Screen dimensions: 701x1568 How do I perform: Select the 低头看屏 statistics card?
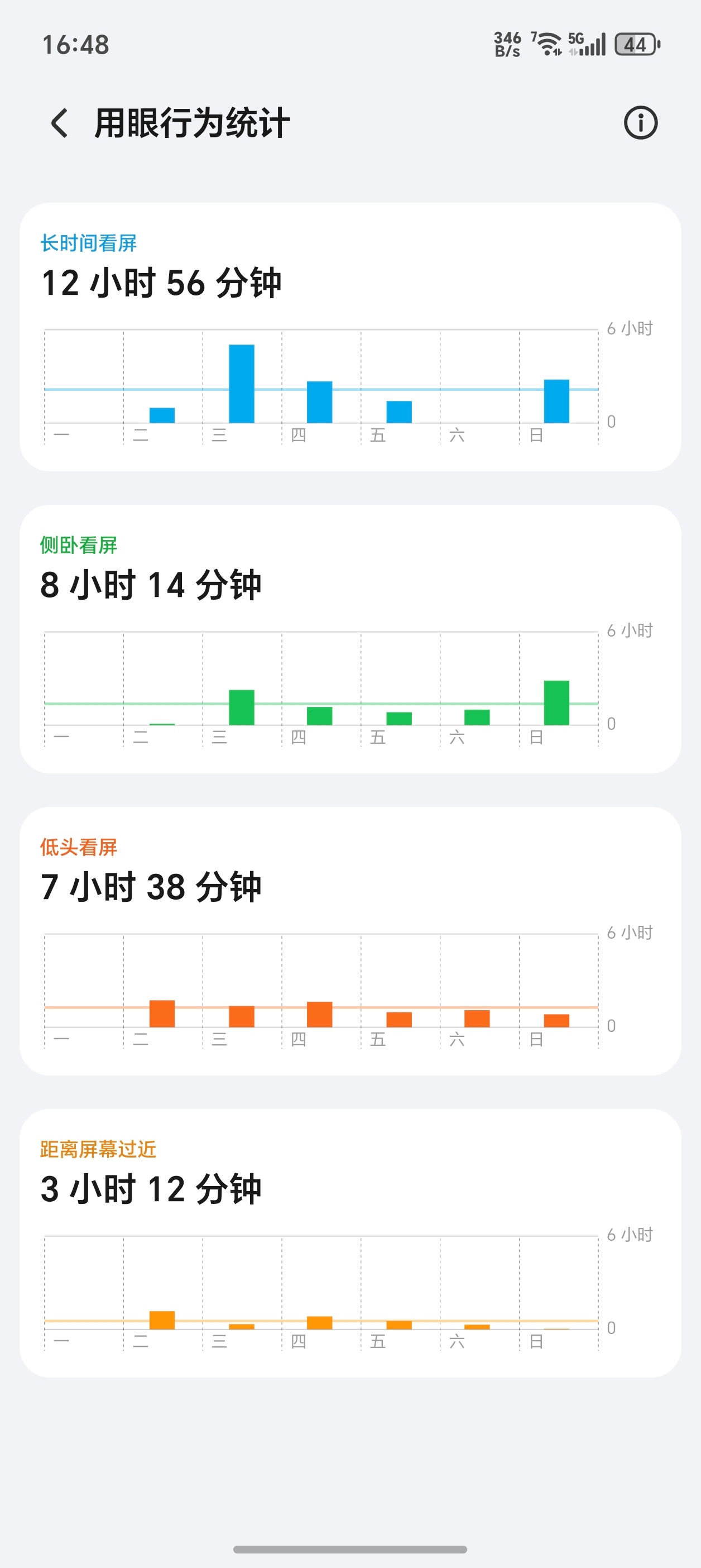point(350,940)
